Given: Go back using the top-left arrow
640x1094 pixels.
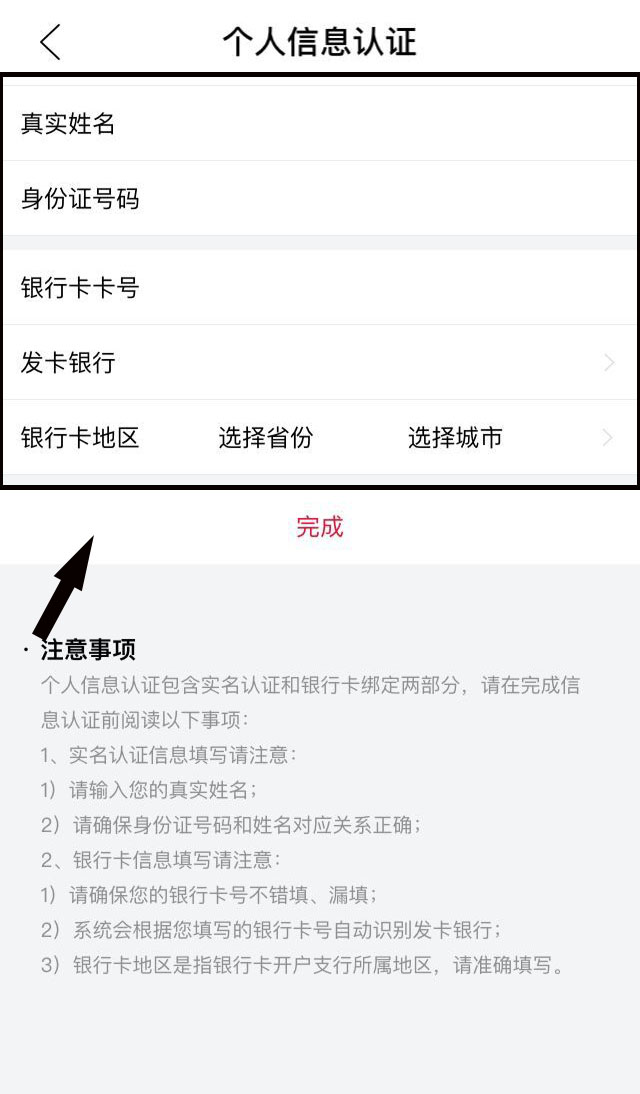Looking at the screenshot, I should (x=50, y=42).
